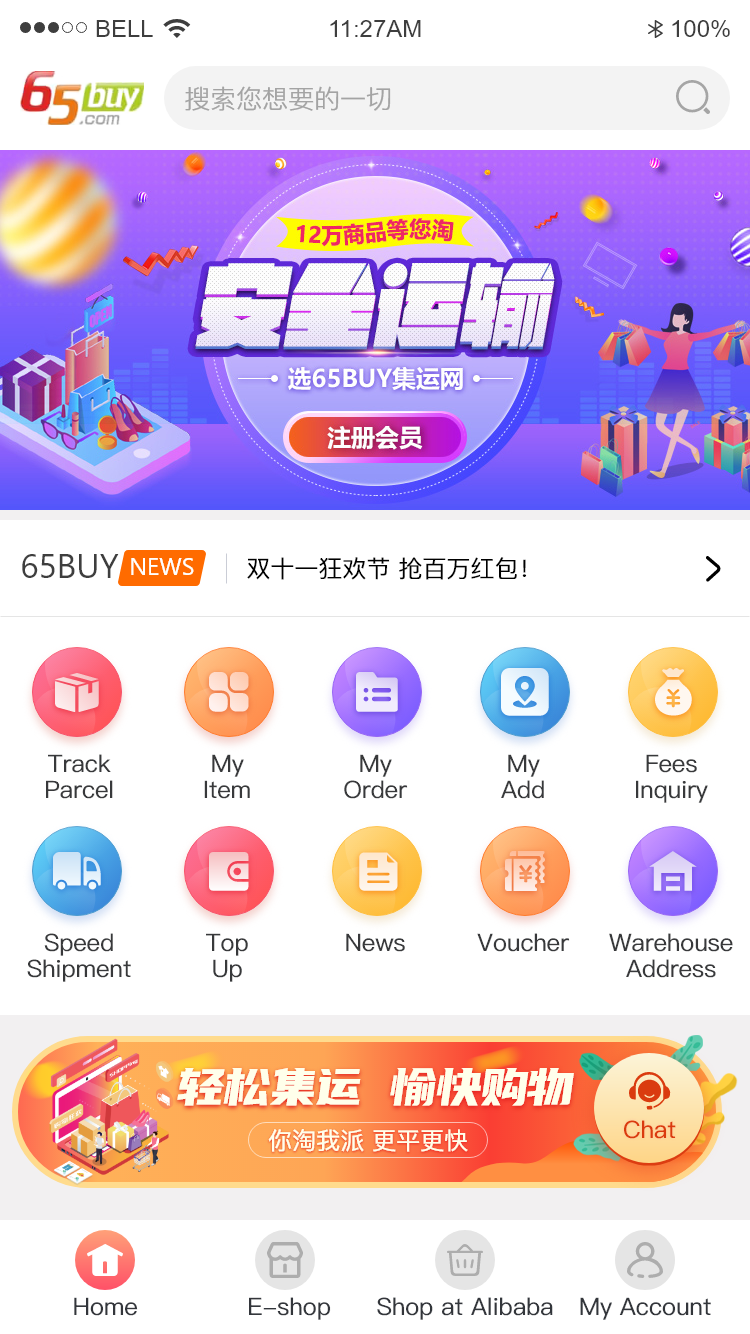
Task: Open Speed Shipment
Action: click(78, 902)
